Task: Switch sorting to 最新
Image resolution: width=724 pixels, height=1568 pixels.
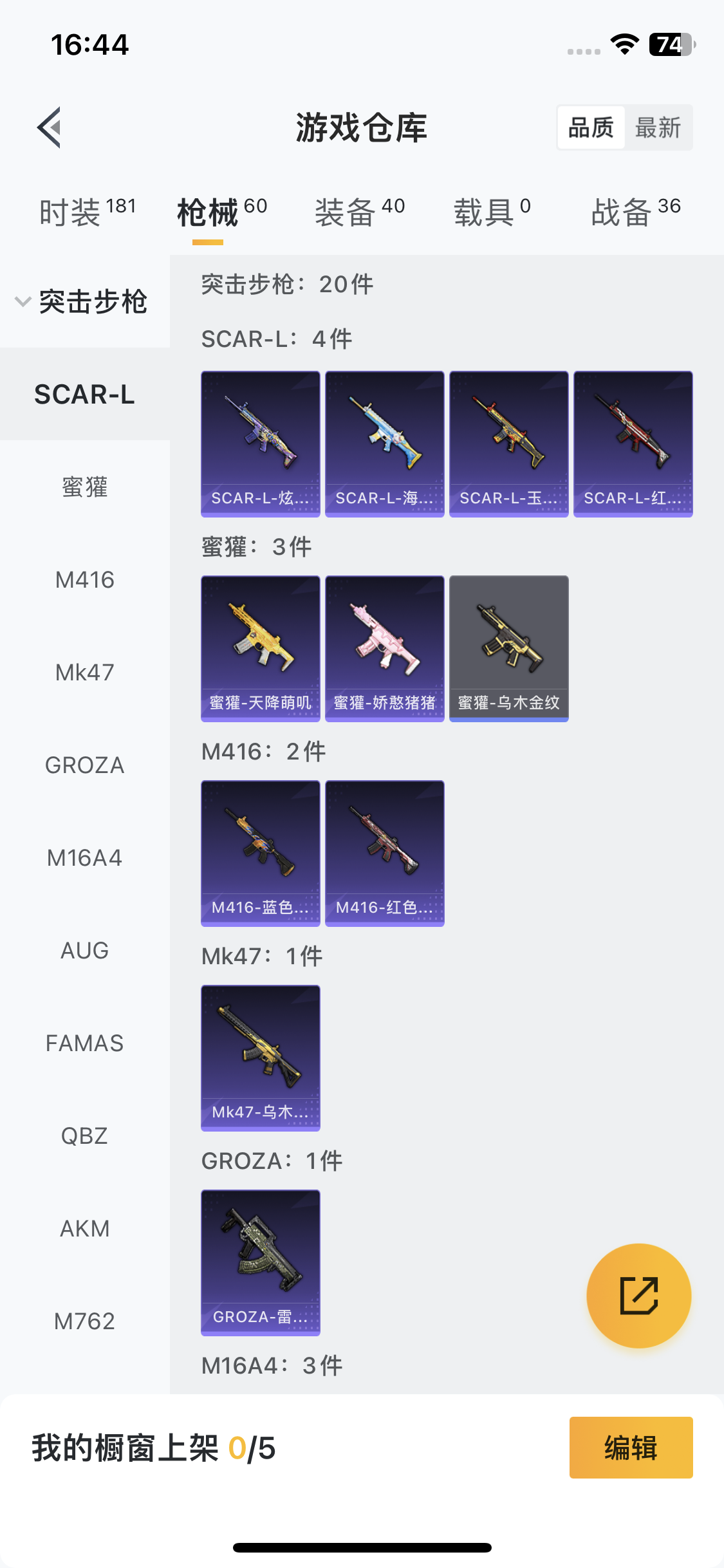Action: (658, 127)
